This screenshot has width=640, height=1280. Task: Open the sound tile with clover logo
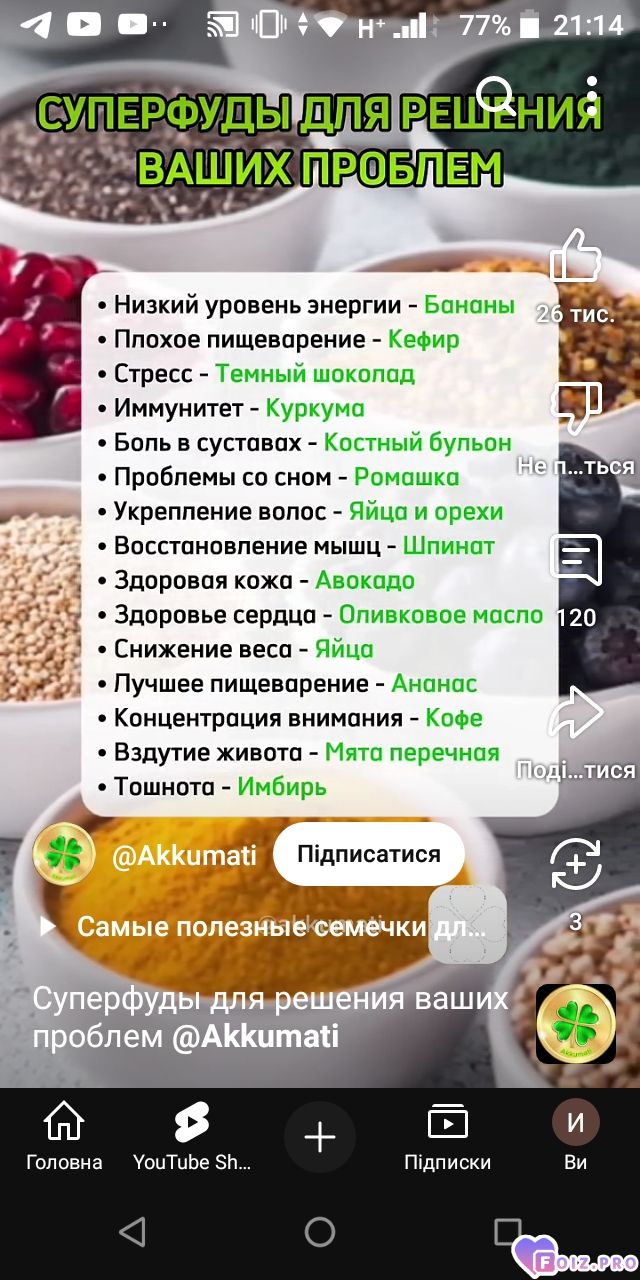click(576, 1024)
